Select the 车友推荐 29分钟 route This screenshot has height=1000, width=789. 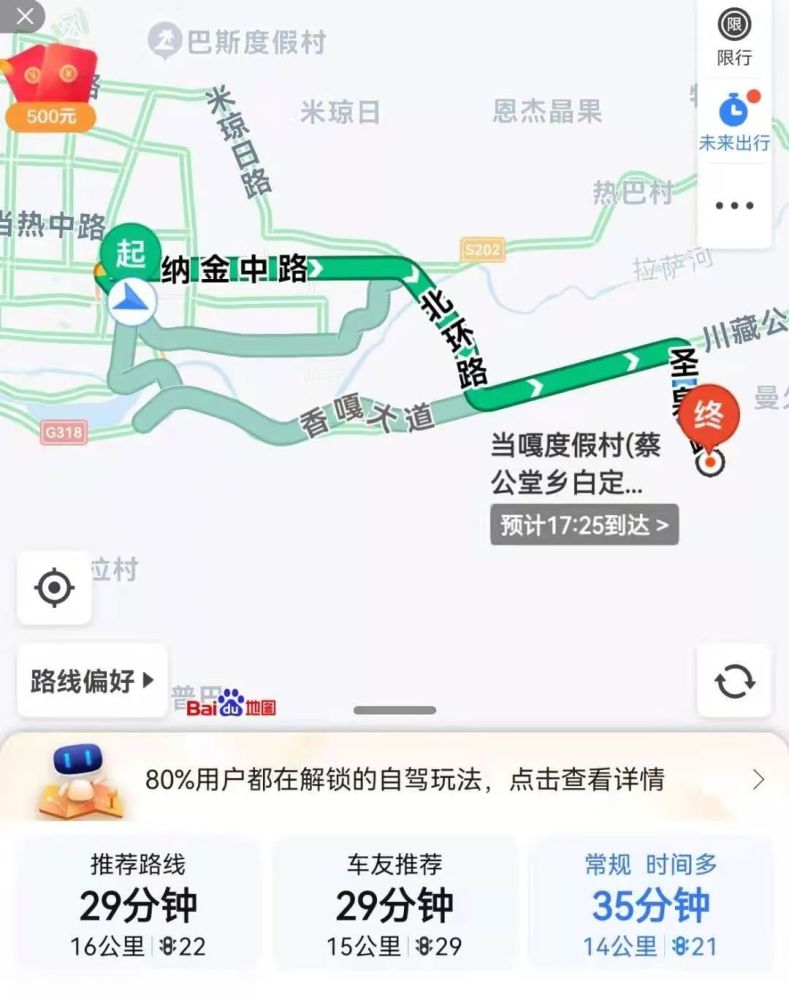point(394,905)
